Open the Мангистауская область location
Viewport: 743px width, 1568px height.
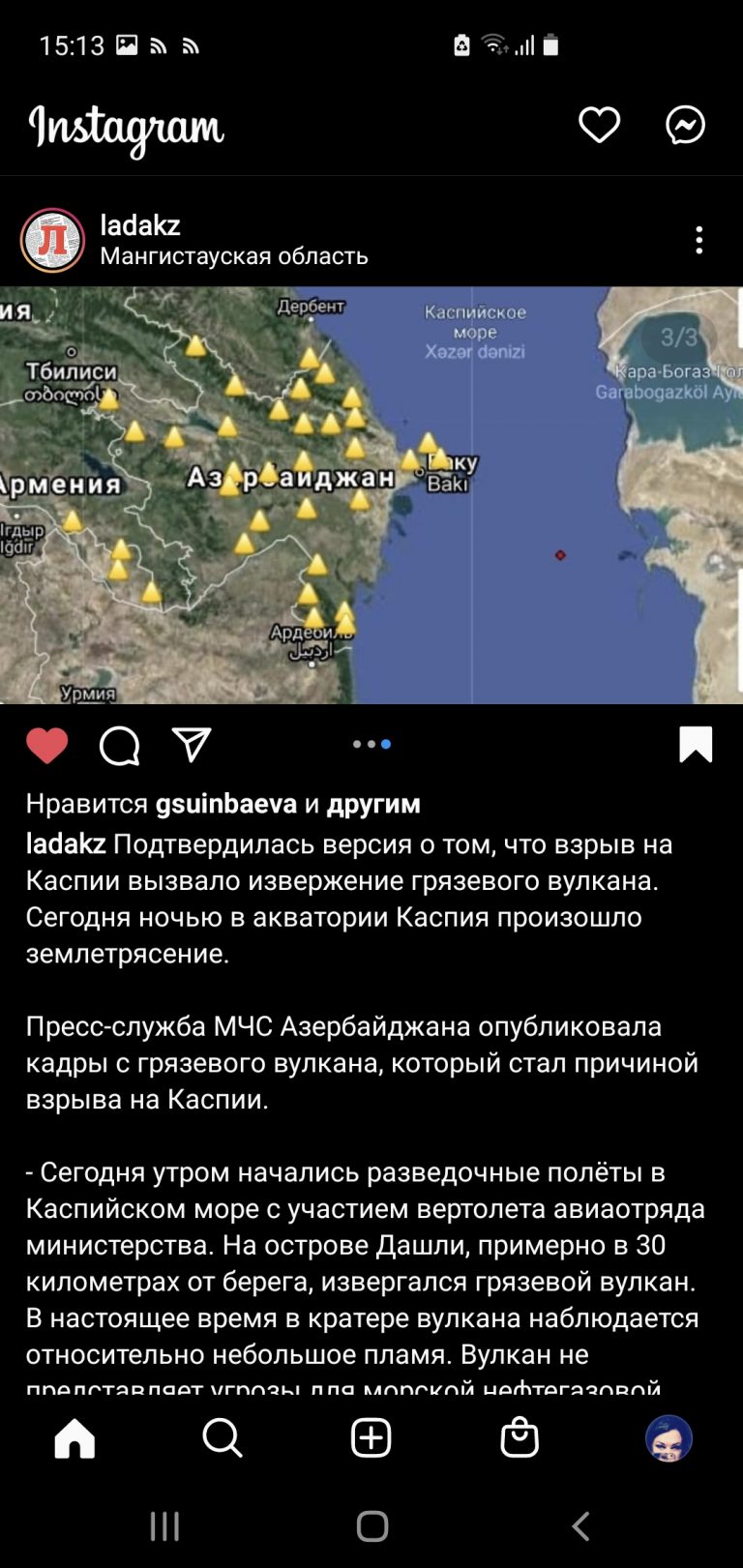click(234, 256)
